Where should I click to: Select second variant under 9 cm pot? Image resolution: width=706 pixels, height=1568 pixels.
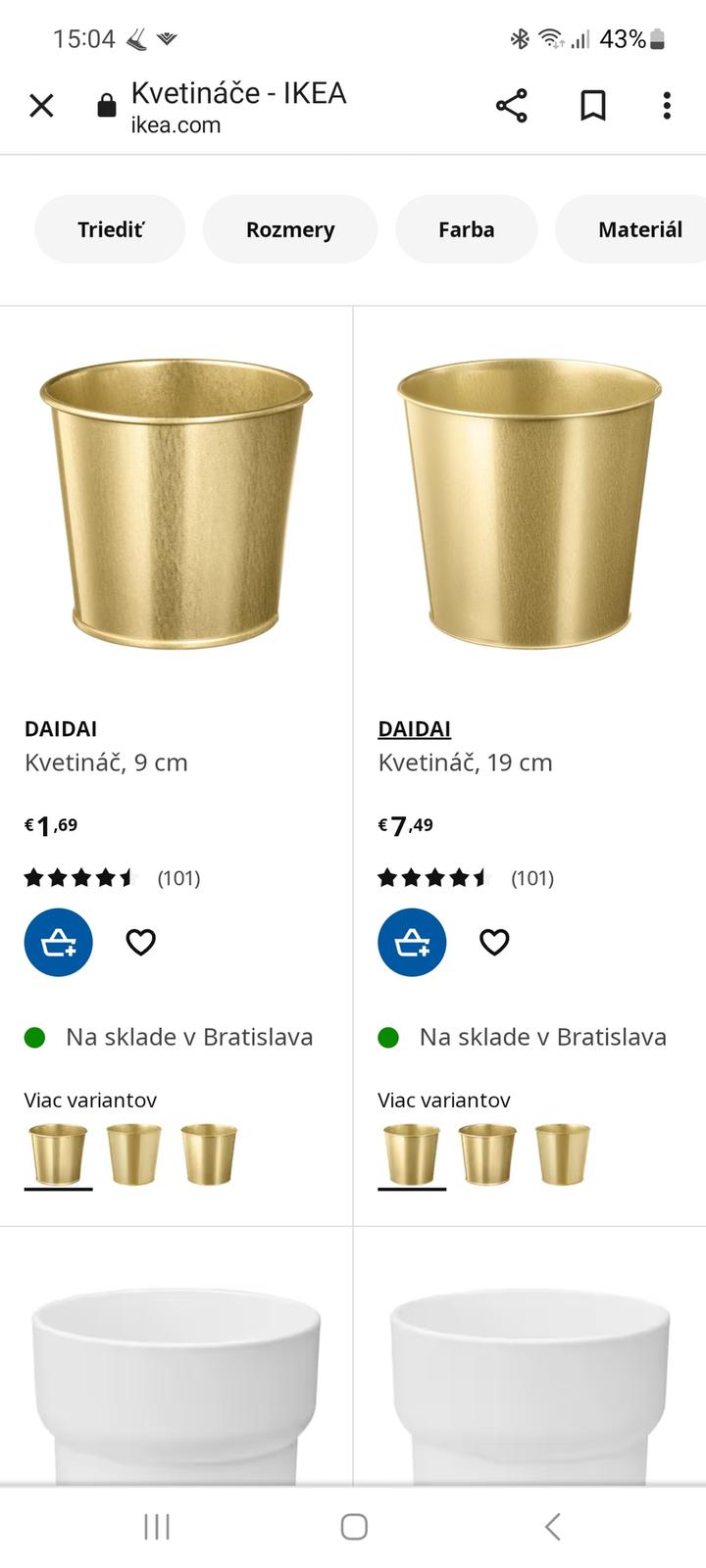(x=133, y=1154)
